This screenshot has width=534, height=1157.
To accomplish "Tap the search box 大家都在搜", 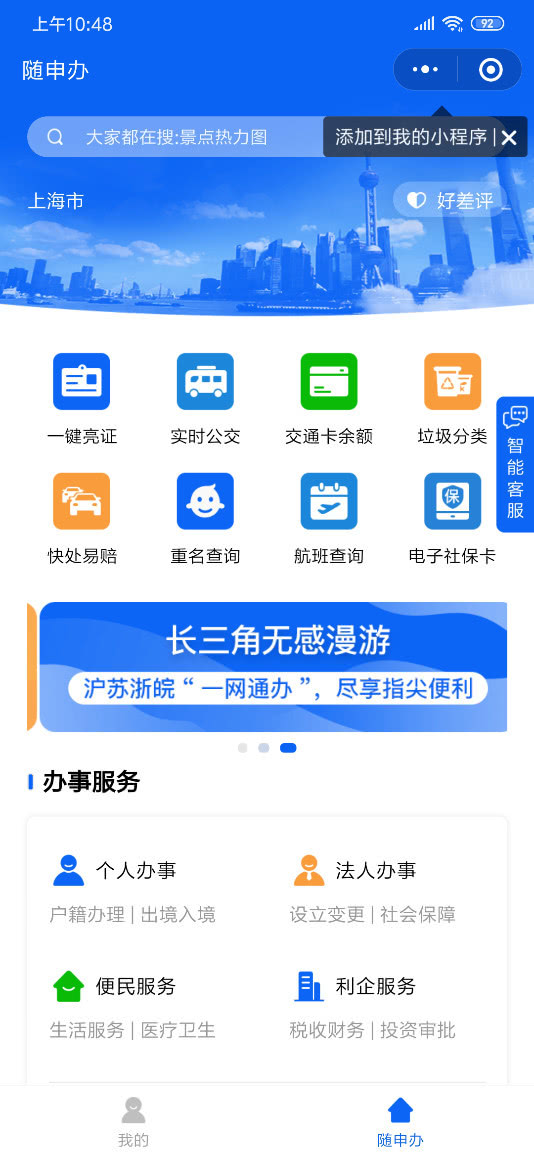I will [x=175, y=137].
